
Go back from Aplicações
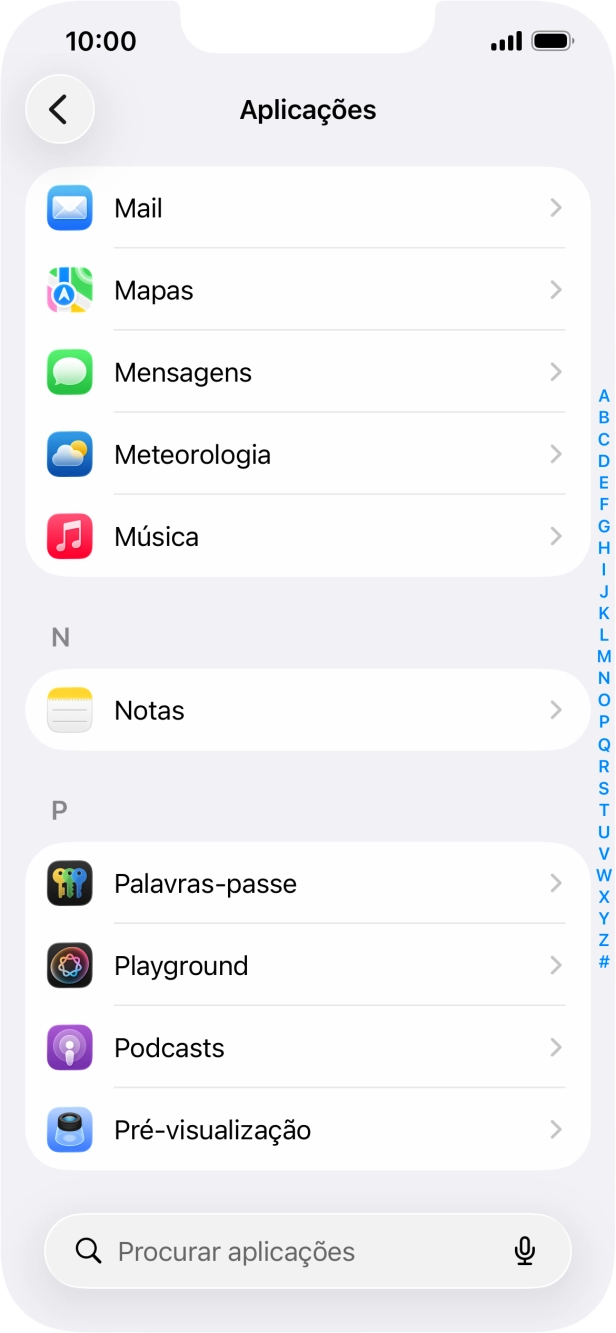[59, 109]
